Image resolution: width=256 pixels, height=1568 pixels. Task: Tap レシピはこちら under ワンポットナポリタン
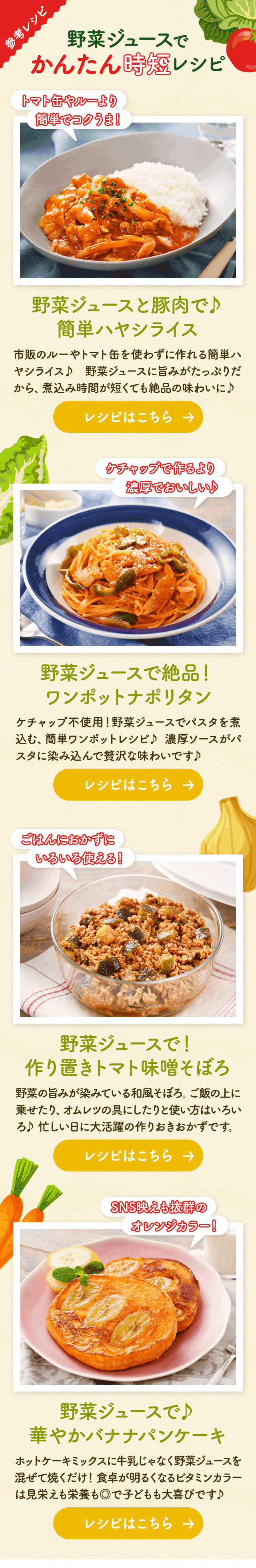pos(128,785)
